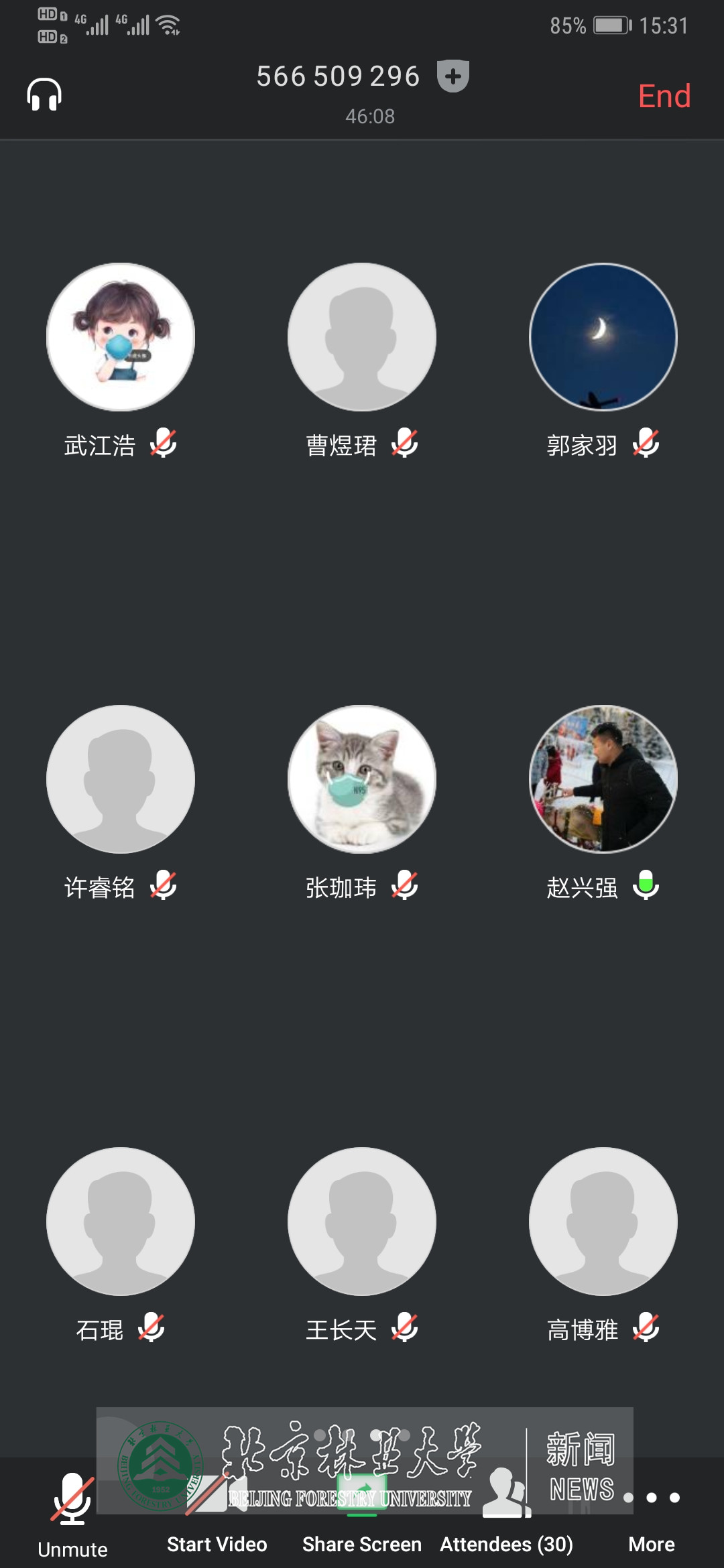Select participant 石琨

pos(121,1222)
